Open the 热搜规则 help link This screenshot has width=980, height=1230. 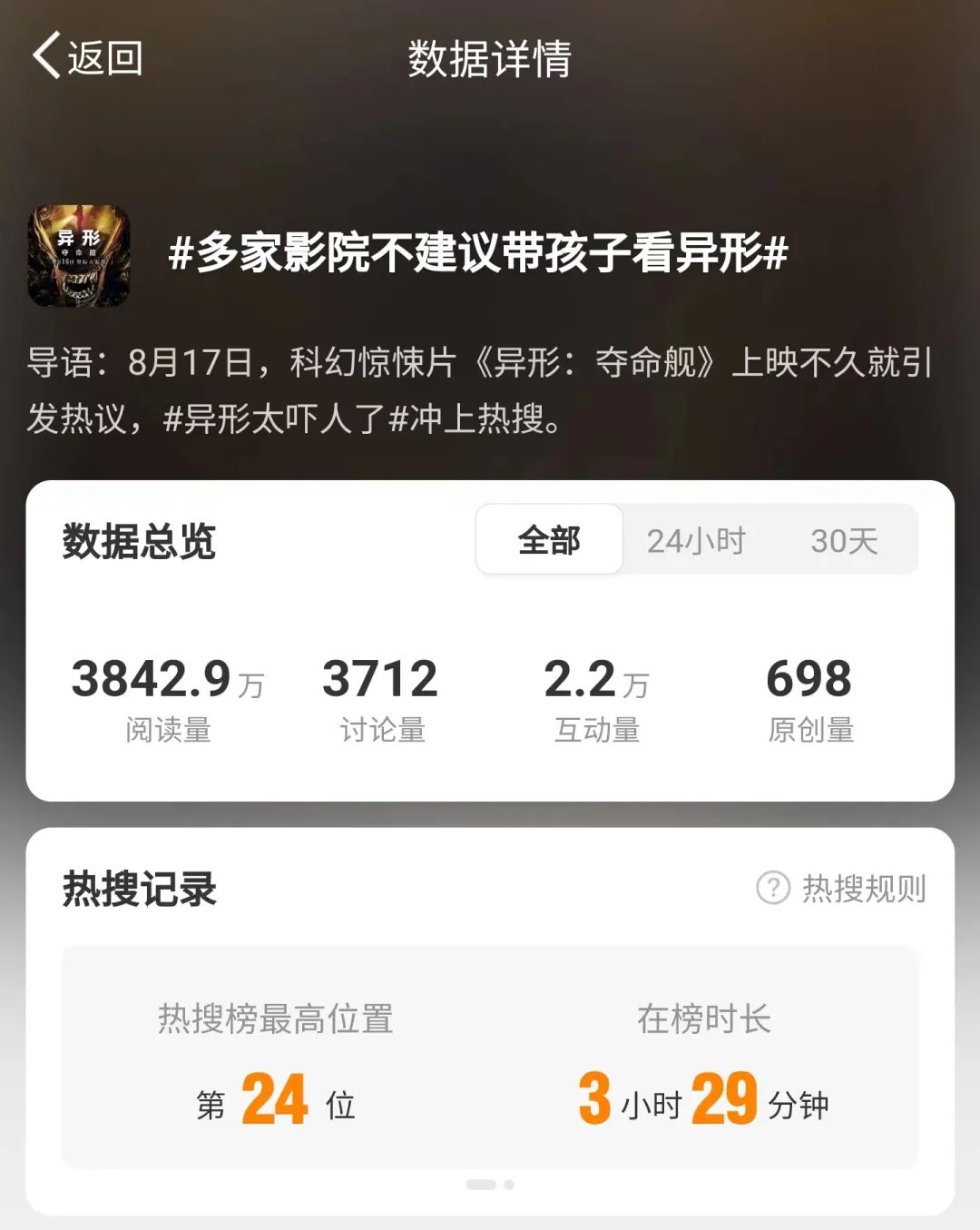(x=842, y=889)
